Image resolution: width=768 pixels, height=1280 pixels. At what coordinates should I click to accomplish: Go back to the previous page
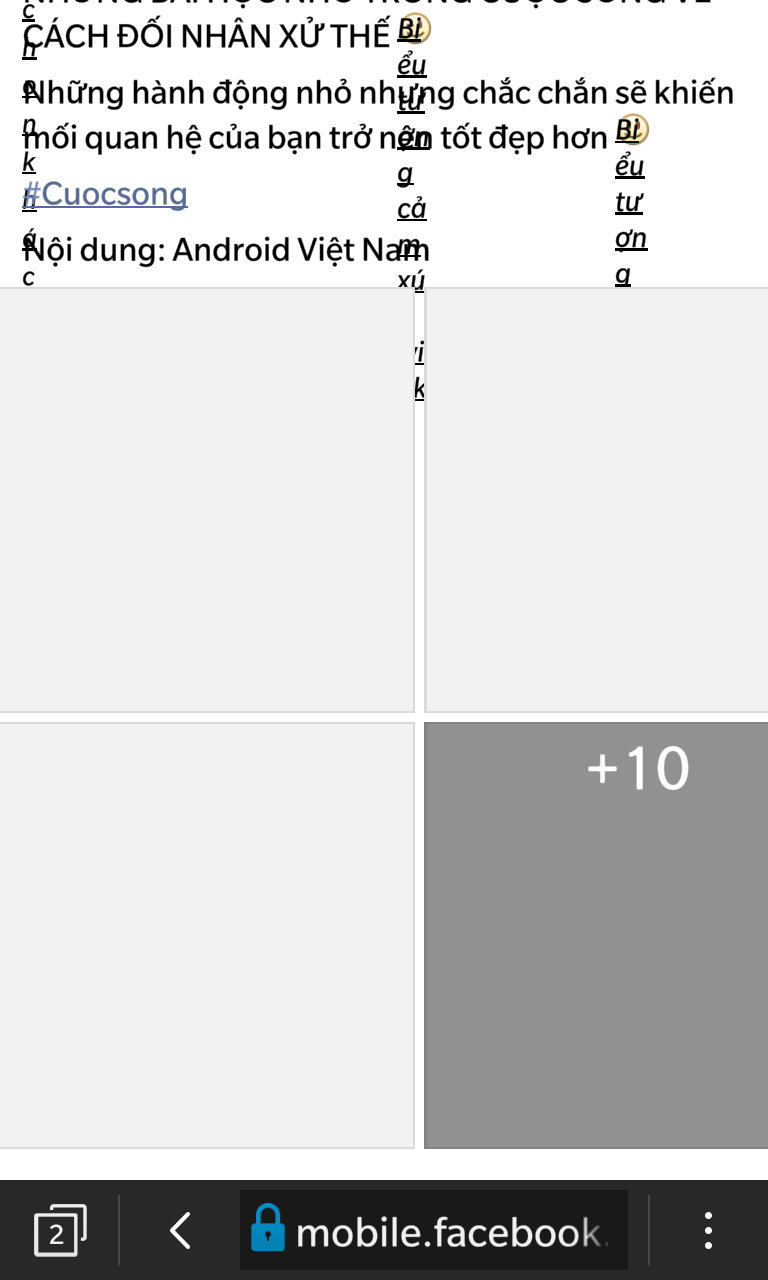click(180, 1230)
